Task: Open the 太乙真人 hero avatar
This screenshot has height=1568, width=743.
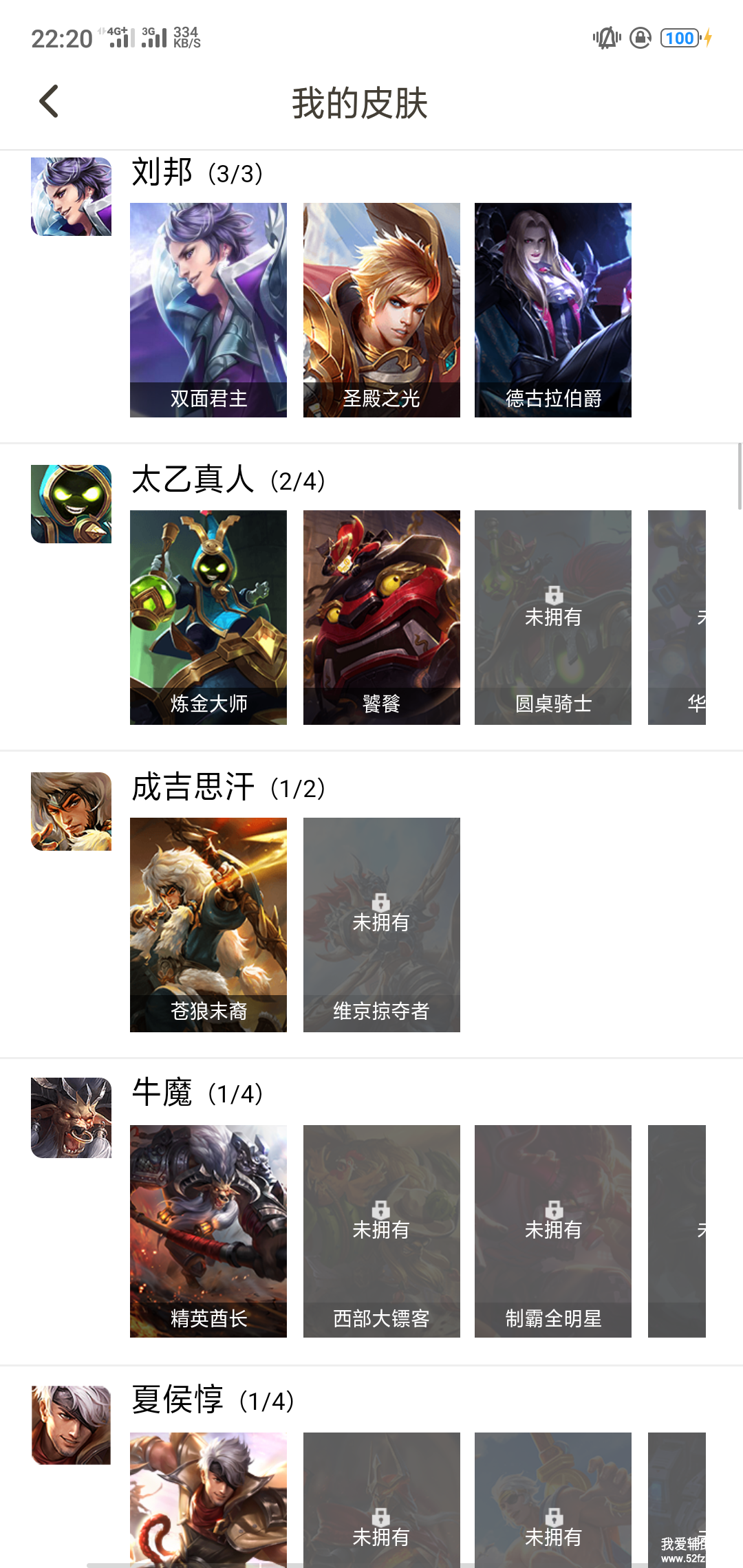Action: tap(71, 504)
